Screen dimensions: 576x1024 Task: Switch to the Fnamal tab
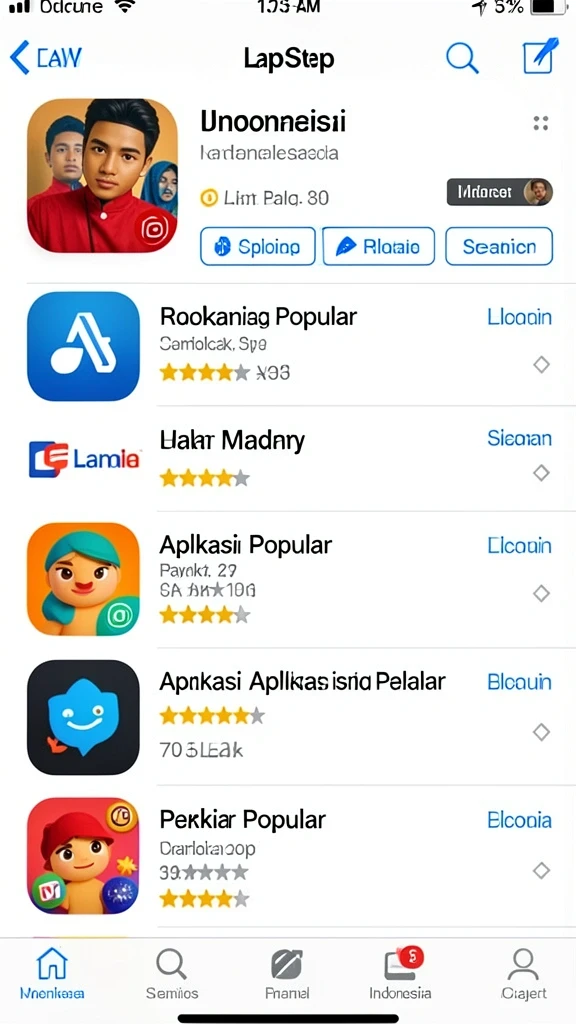pos(287,974)
